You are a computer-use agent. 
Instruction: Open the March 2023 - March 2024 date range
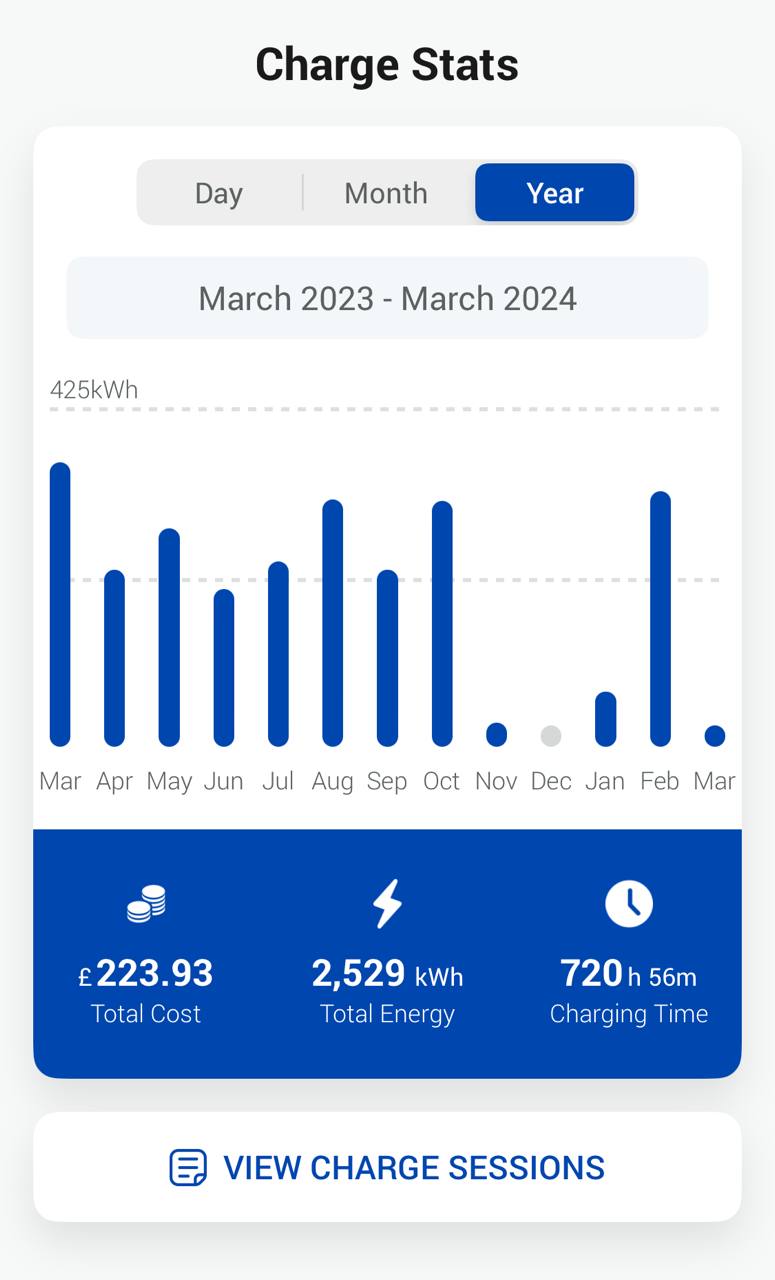point(387,298)
